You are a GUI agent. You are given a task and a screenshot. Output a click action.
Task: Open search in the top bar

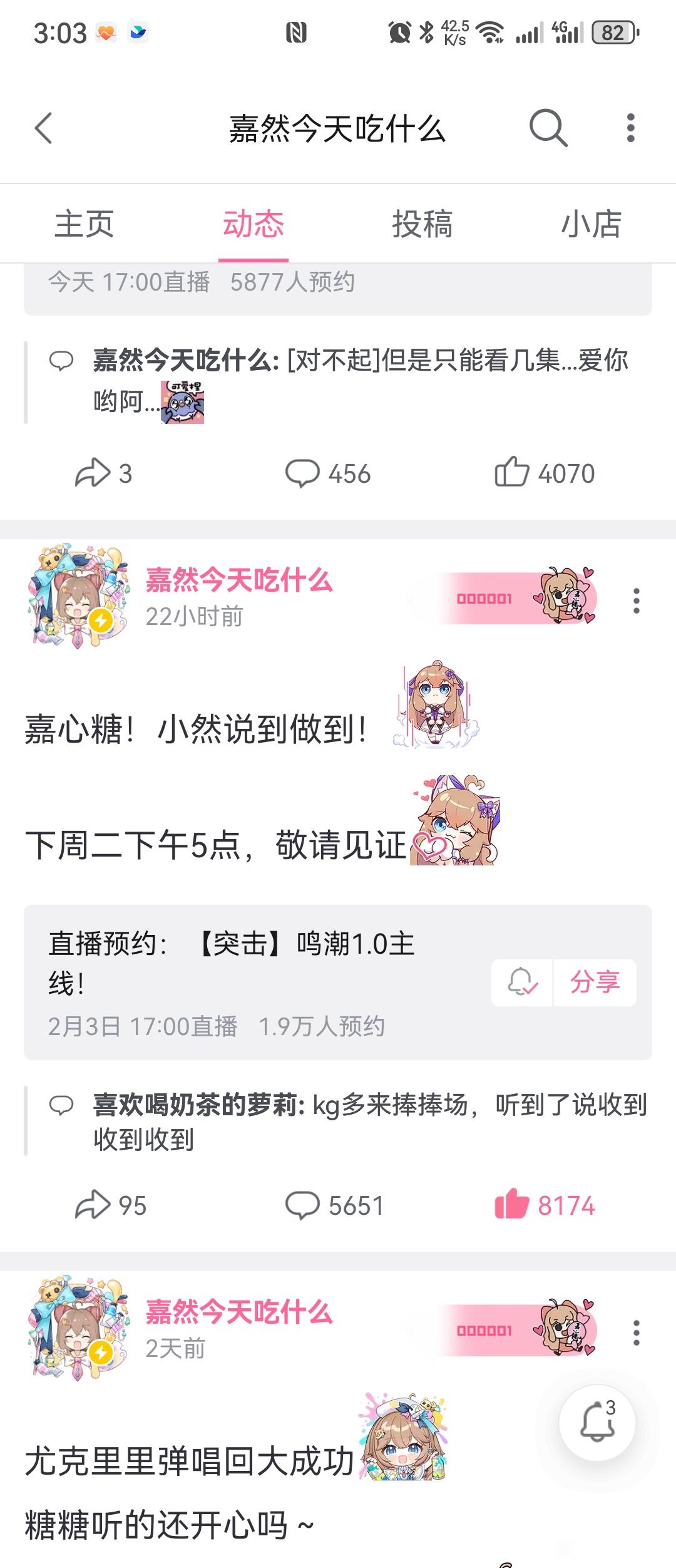[x=548, y=128]
